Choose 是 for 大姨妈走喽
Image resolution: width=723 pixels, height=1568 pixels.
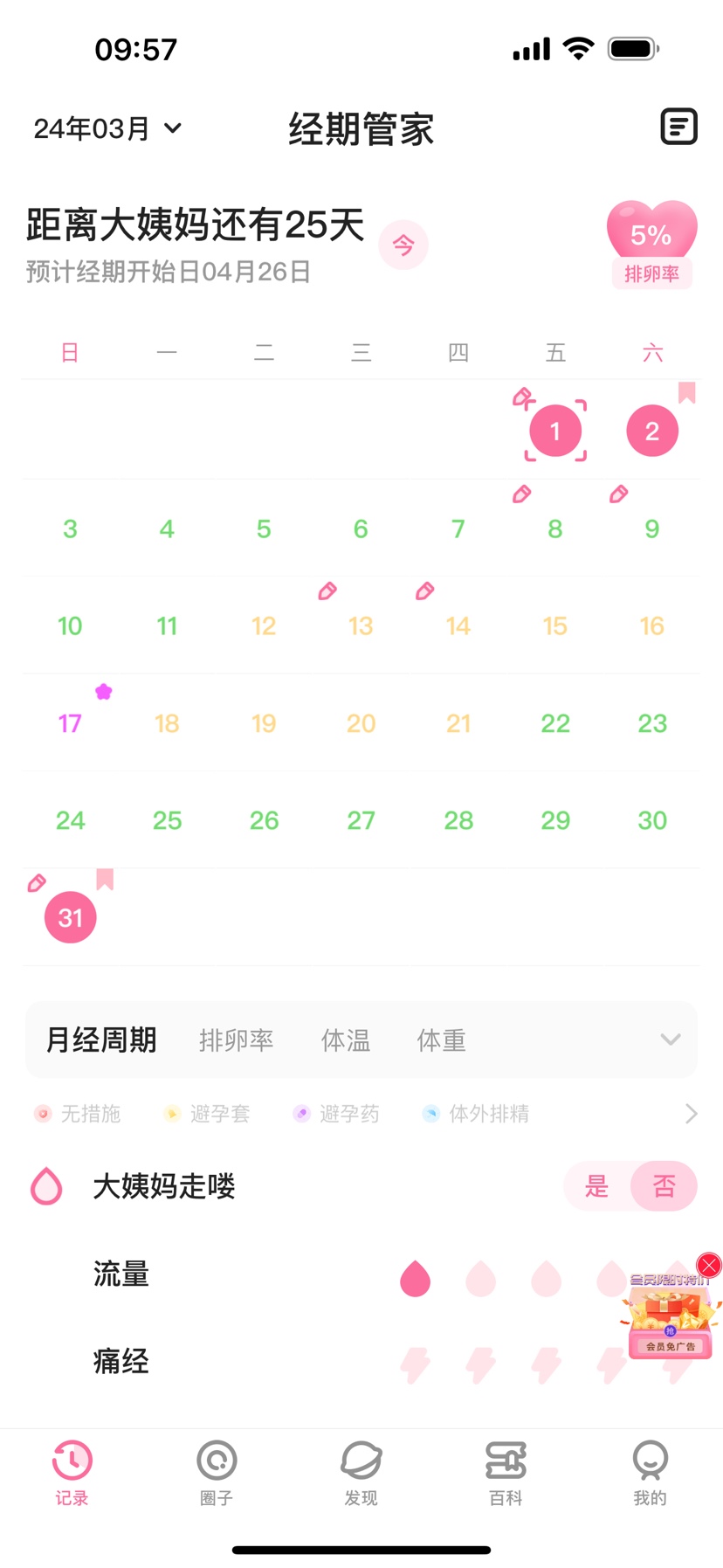[x=596, y=1186]
